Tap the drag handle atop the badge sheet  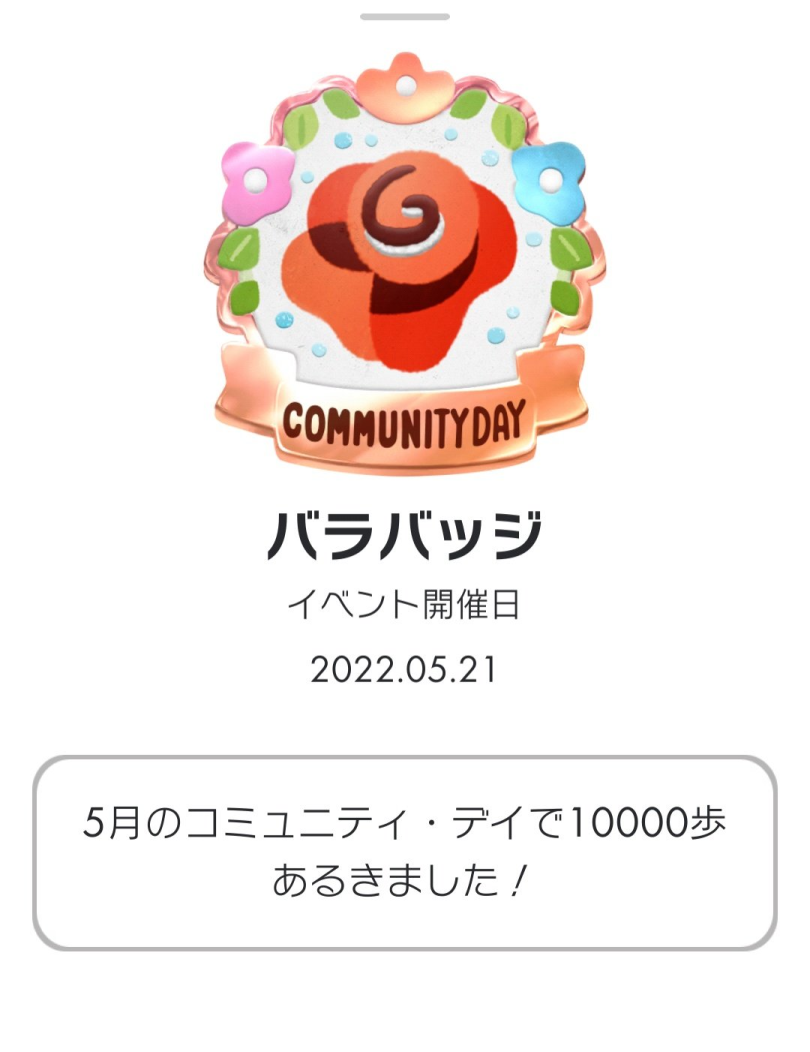click(405, 17)
